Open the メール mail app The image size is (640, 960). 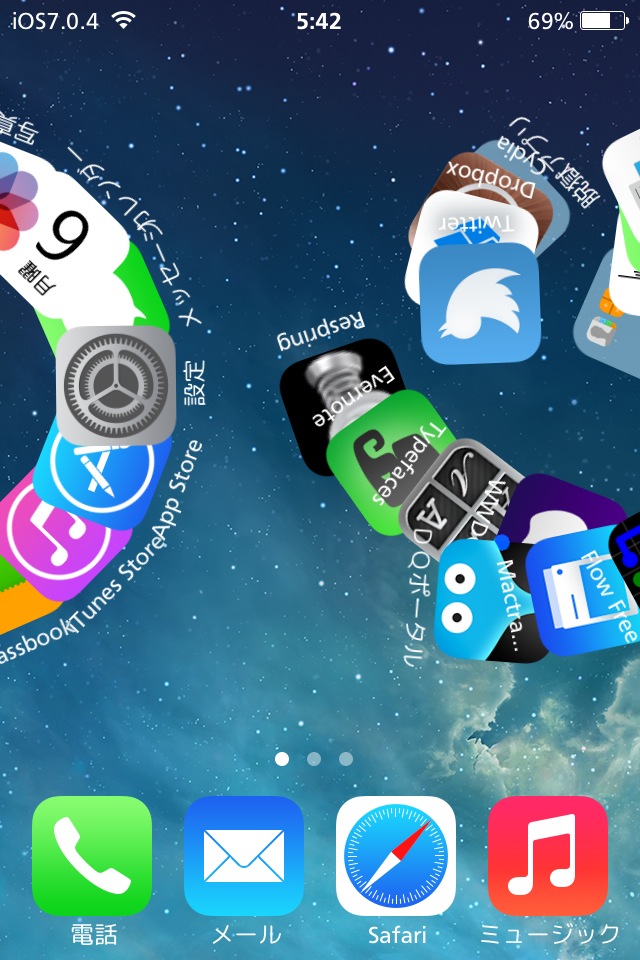244,856
